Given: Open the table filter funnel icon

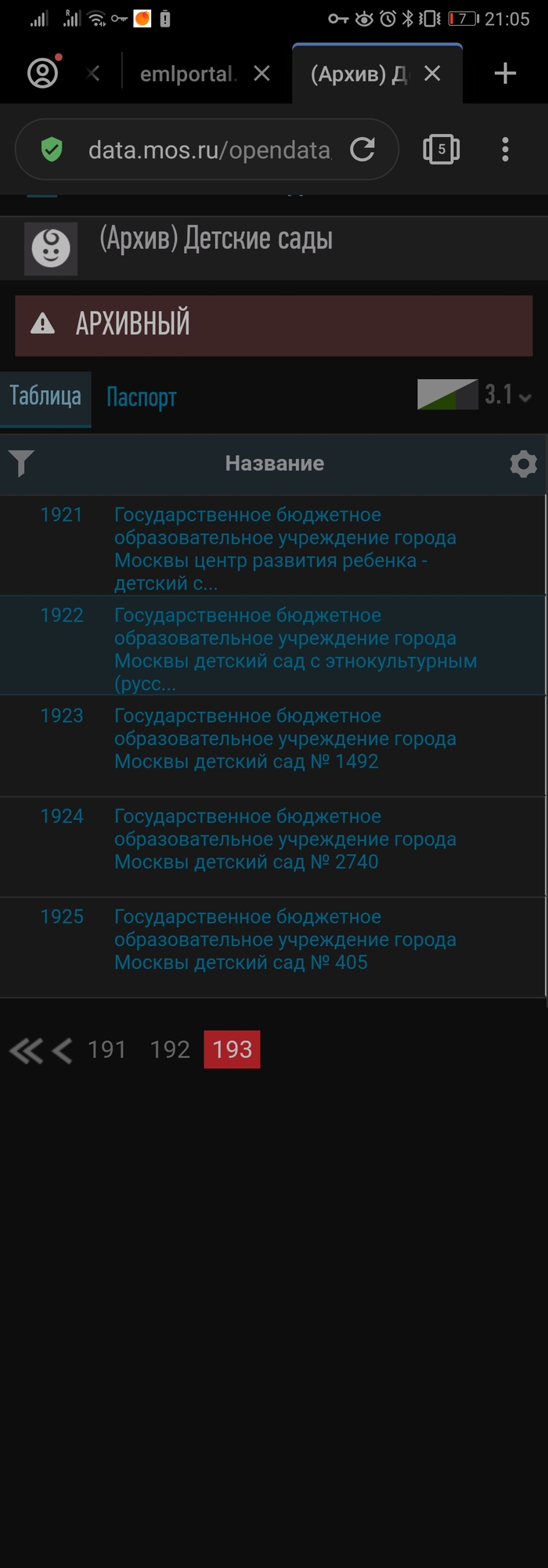Looking at the screenshot, I should 21,463.
